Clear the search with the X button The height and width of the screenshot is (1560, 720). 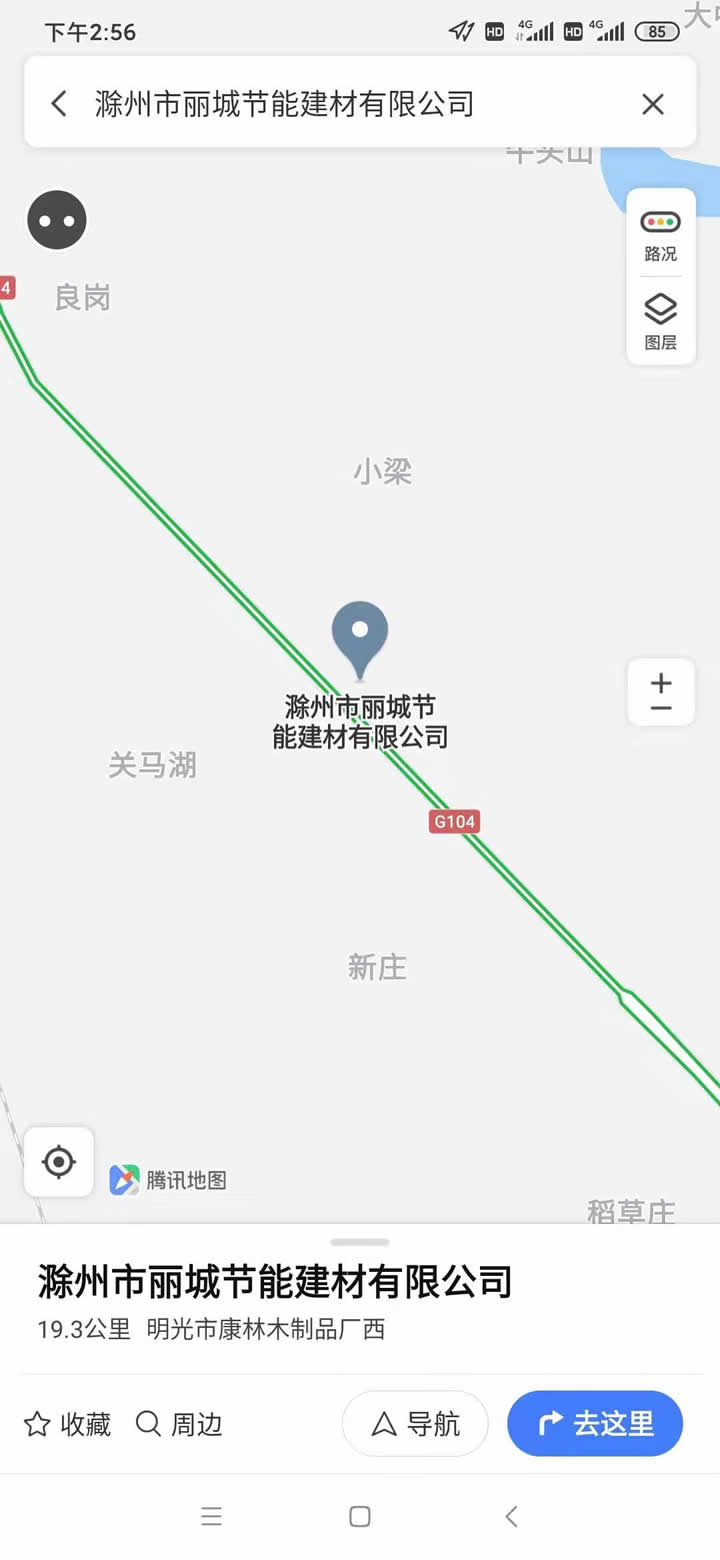(x=653, y=103)
